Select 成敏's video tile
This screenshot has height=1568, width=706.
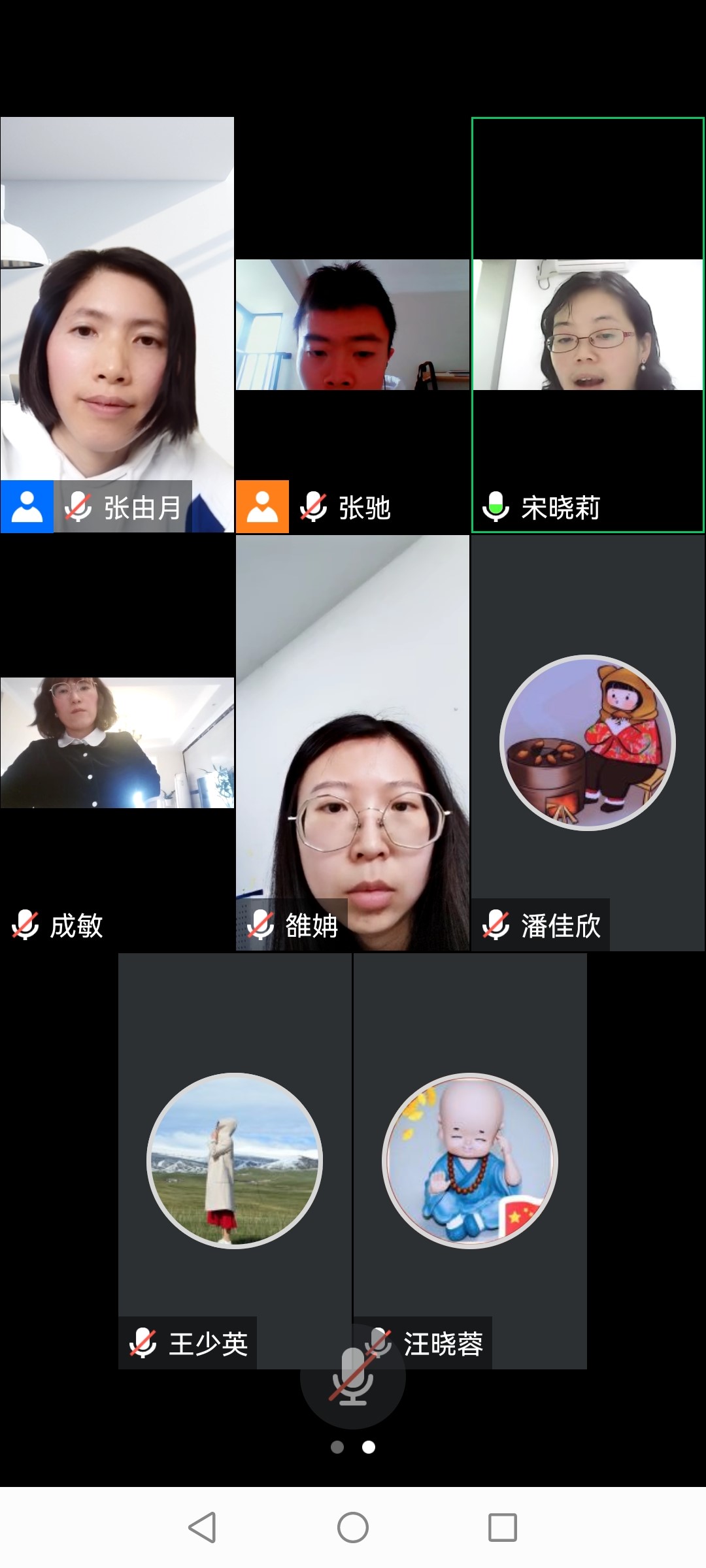pyautogui.click(x=117, y=743)
